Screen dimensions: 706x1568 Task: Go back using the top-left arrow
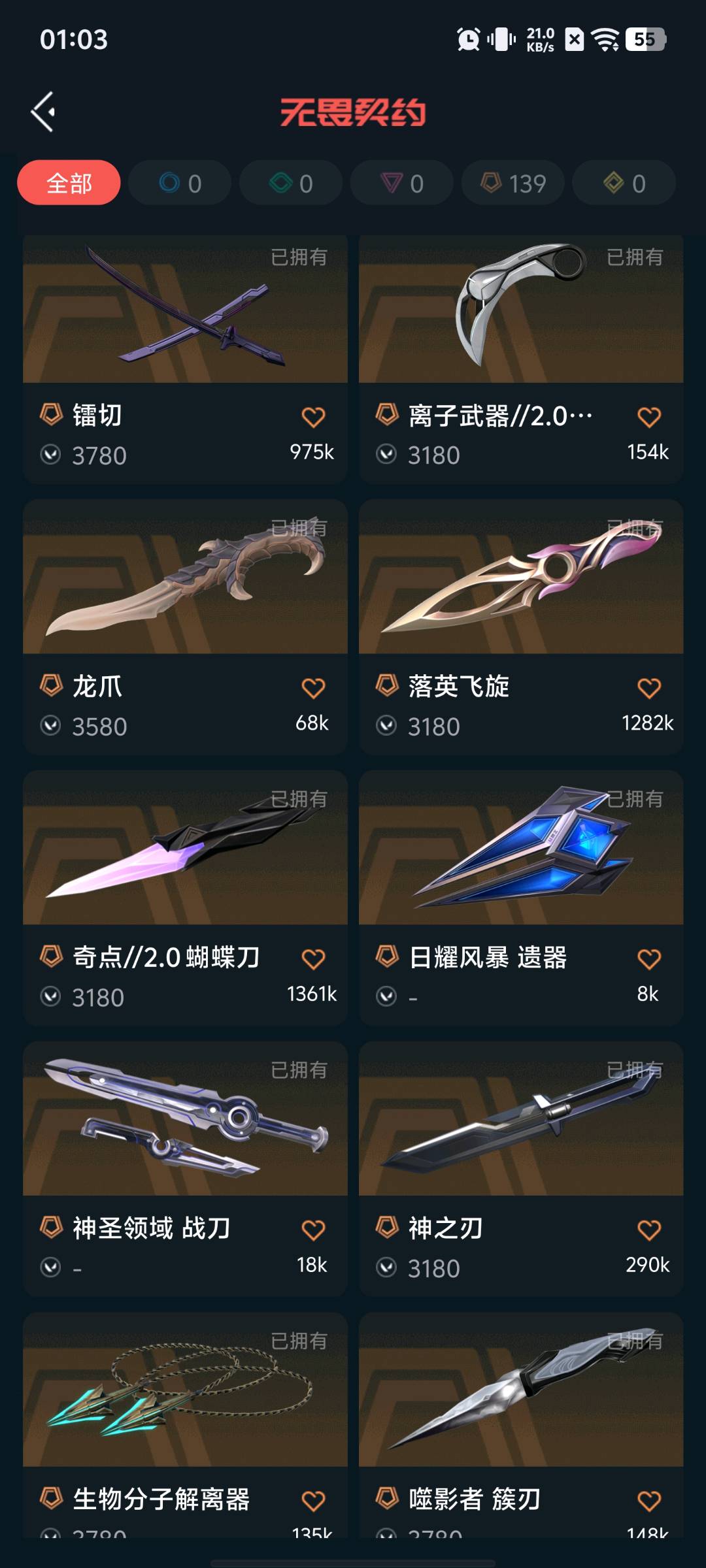point(43,112)
